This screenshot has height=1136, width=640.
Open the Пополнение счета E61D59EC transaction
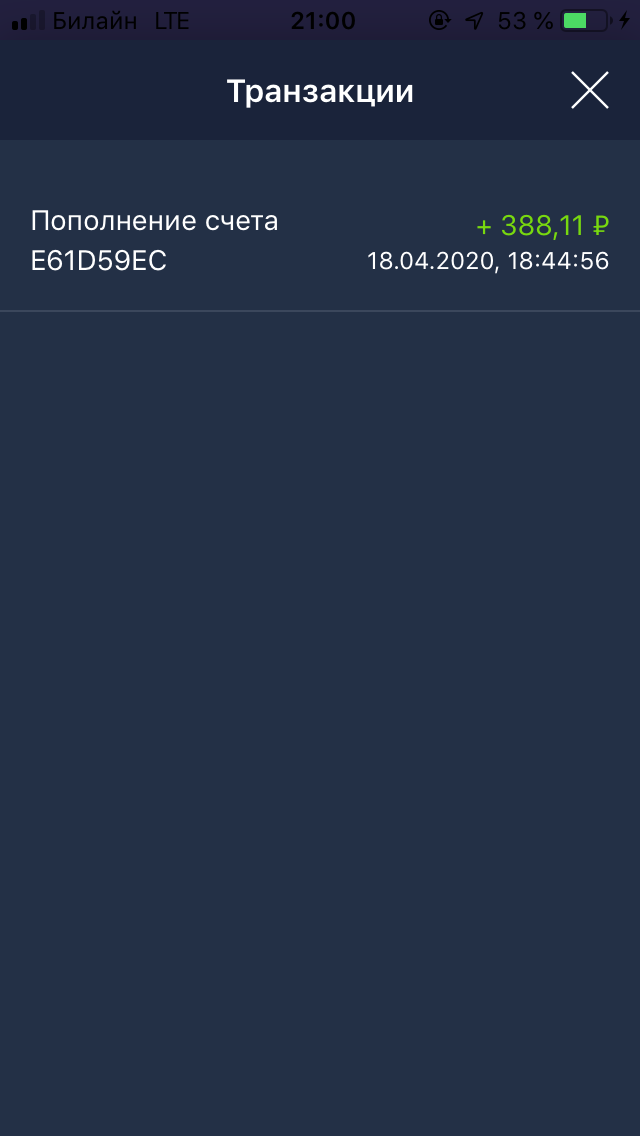click(320, 241)
